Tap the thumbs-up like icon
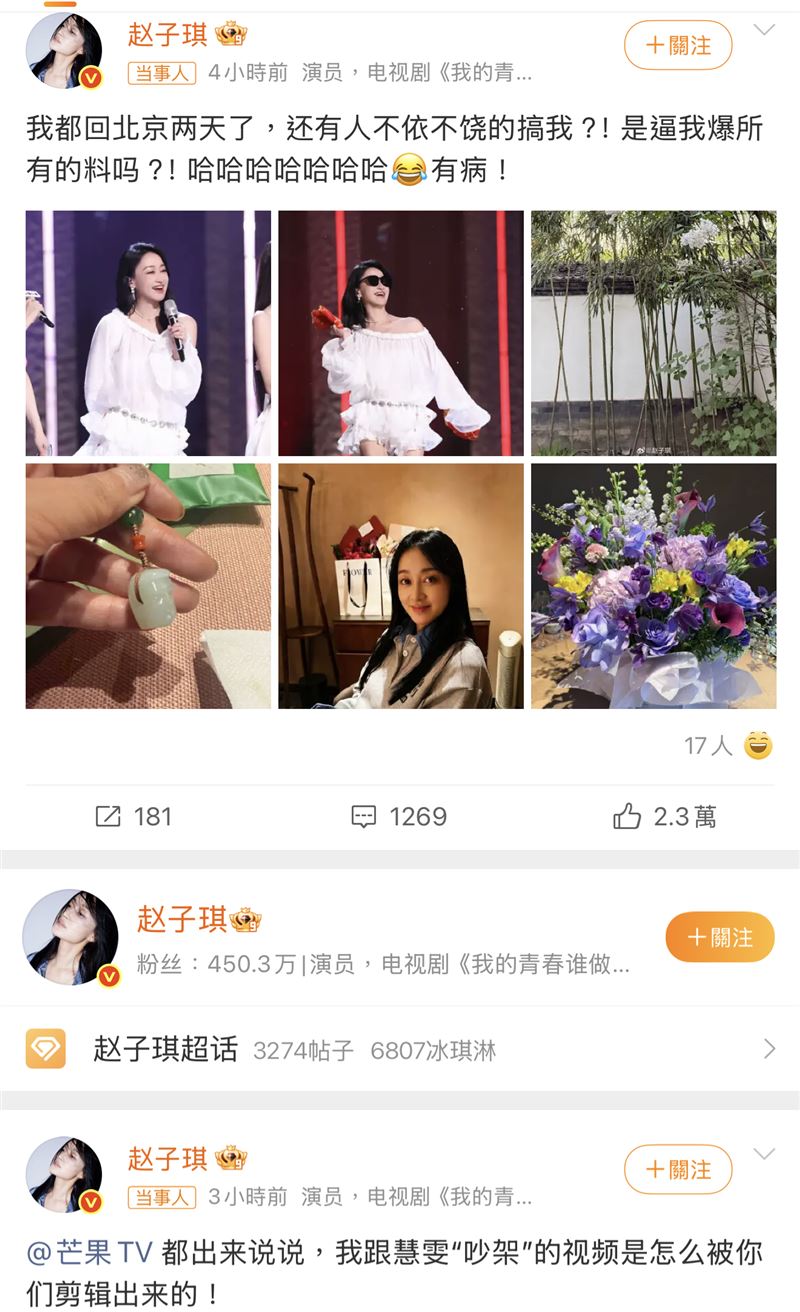Screen dimensions: 800x1312 [626, 816]
